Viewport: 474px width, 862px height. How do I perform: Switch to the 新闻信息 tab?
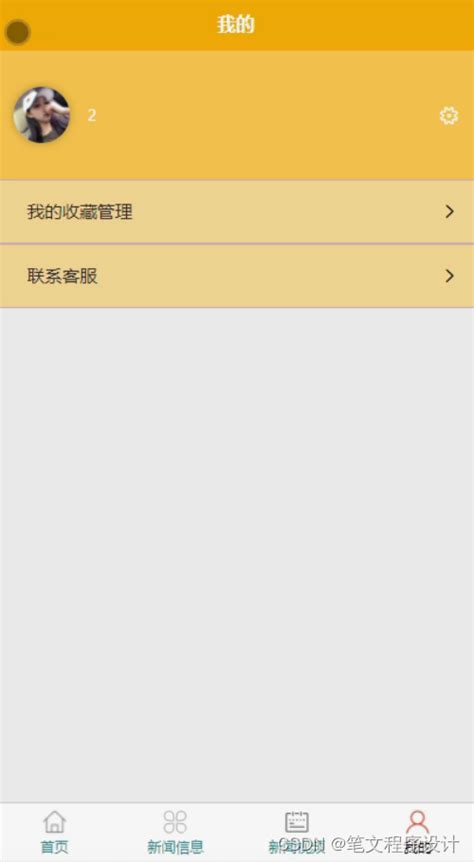click(x=175, y=832)
